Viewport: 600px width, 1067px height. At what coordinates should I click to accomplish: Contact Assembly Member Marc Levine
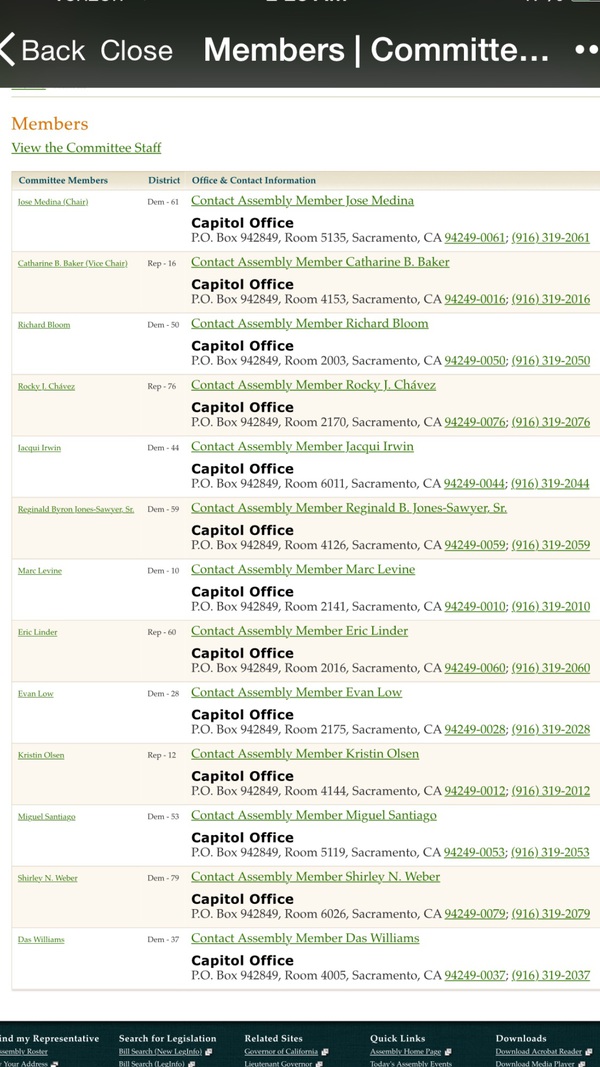click(x=303, y=570)
